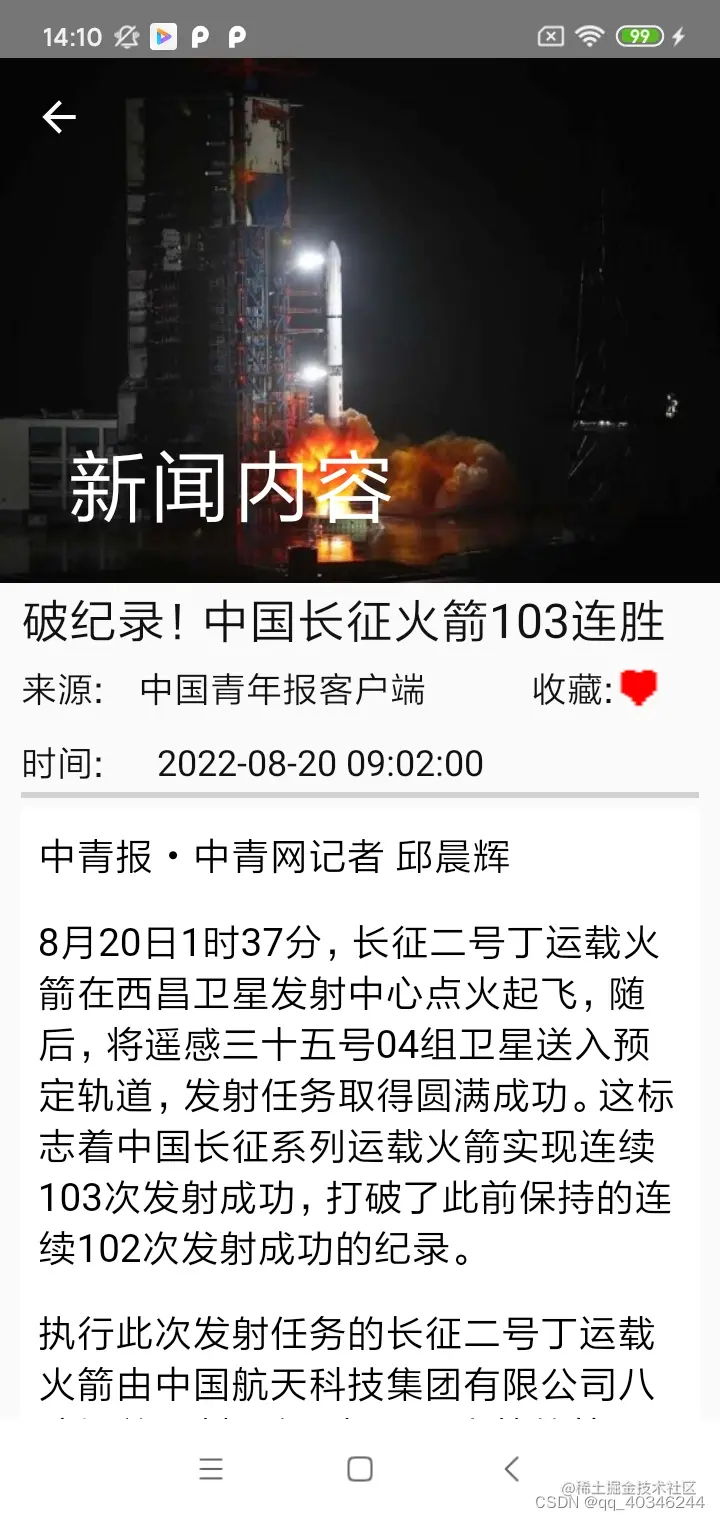Open the recent apps button in navigation bar
Viewport: 720px width, 1520px height.
coord(210,1468)
